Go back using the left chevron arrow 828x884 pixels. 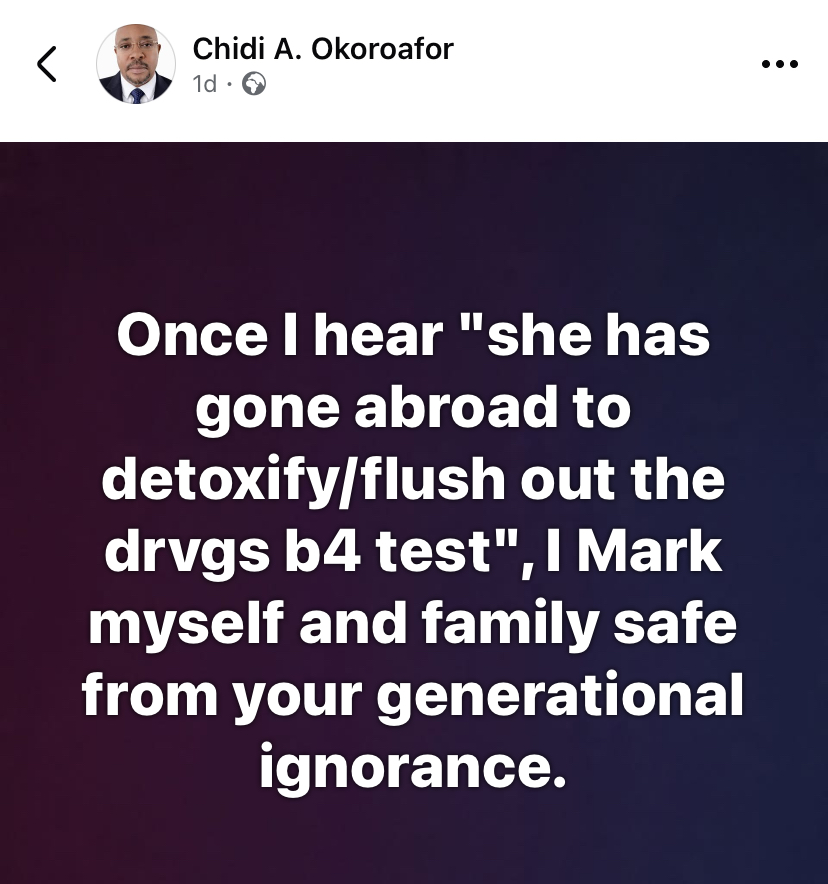coord(46,63)
